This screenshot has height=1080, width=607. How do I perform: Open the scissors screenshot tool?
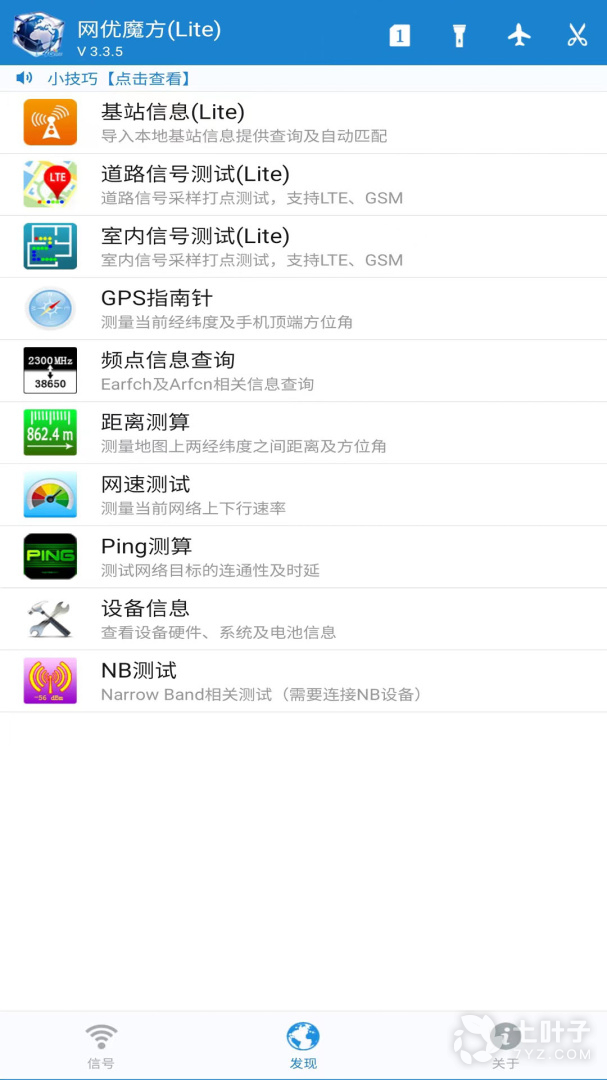click(577, 35)
